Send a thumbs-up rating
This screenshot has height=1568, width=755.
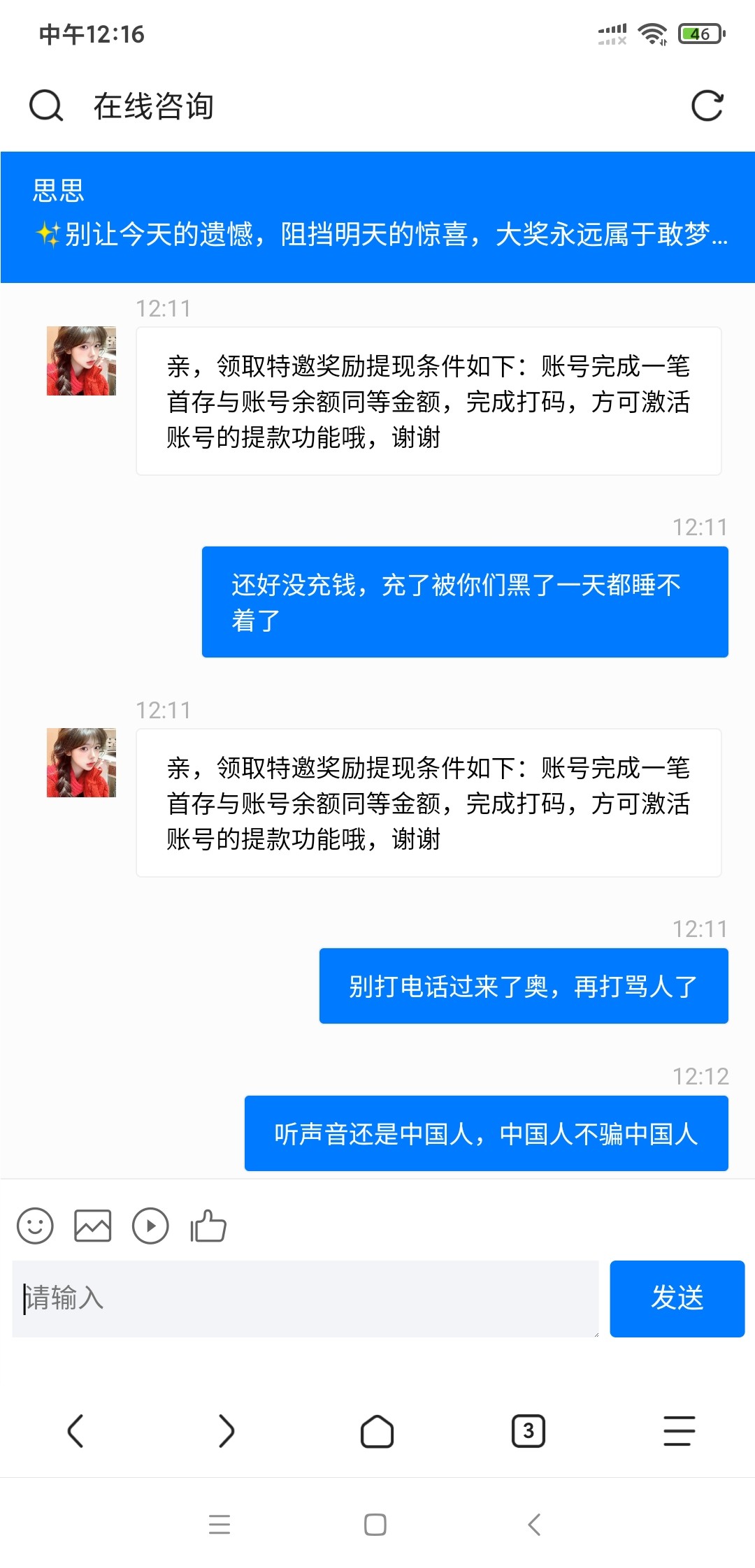point(208,1226)
